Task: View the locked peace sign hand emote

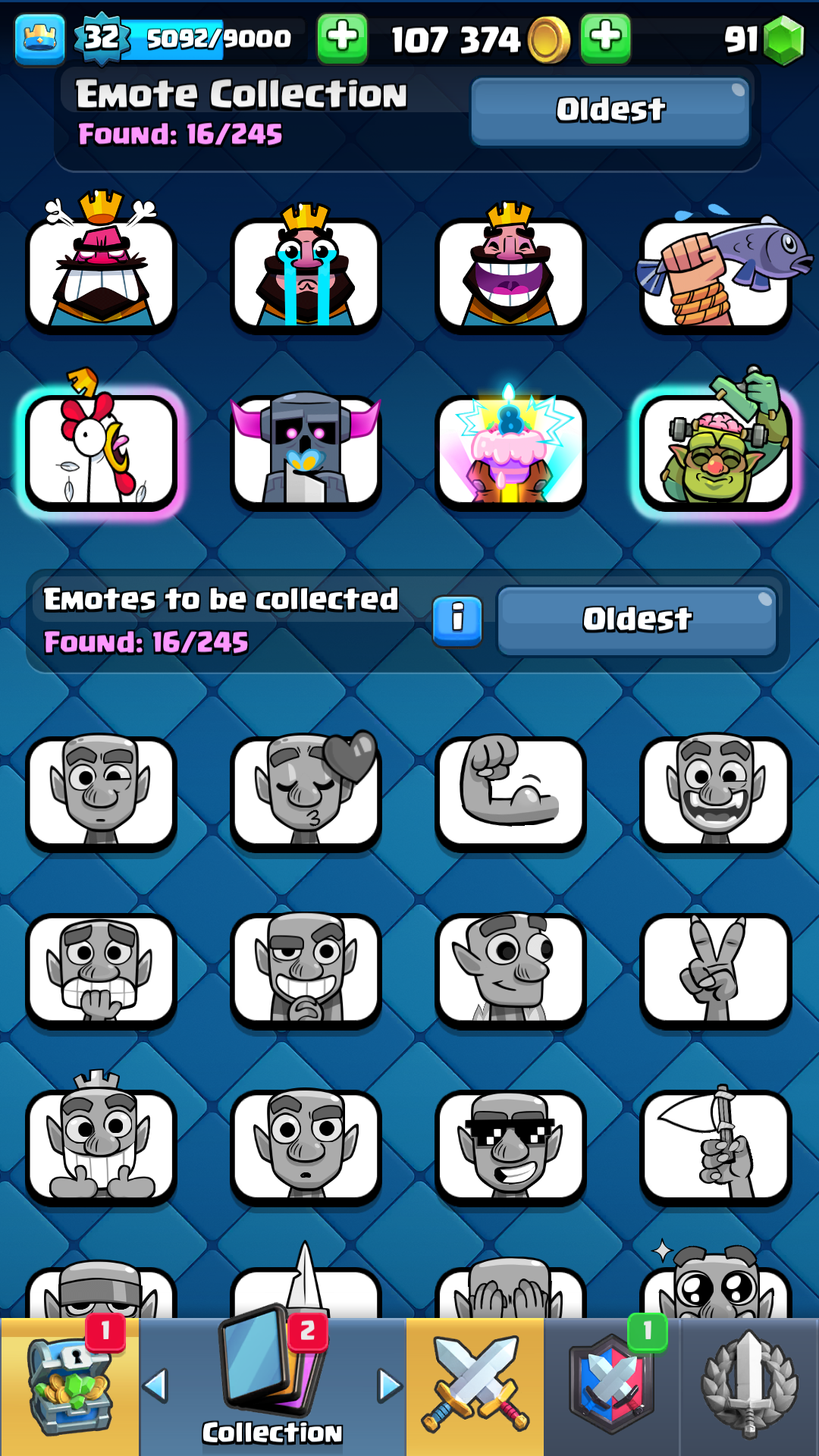Action: [x=715, y=971]
